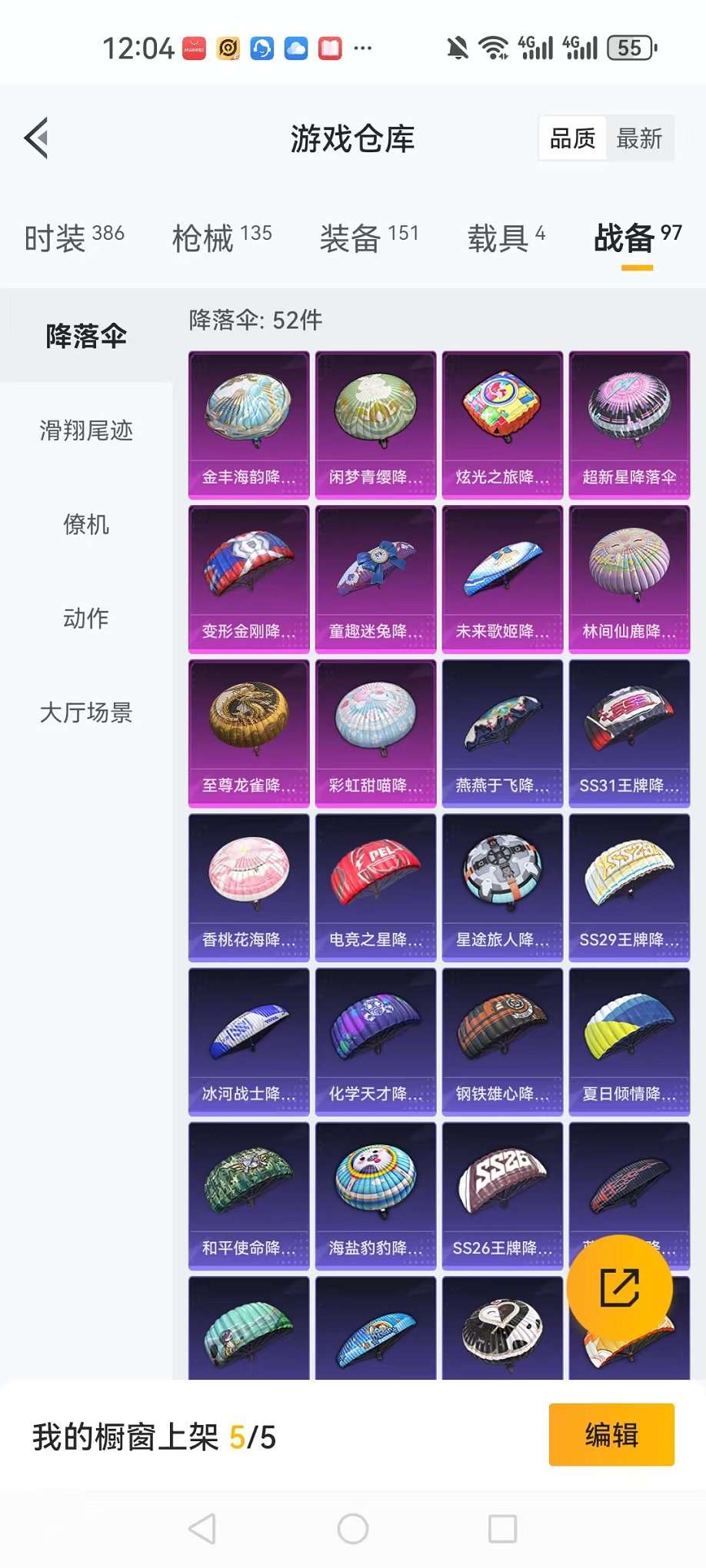Tap the yellow floating share button
Screen dimensions: 706x1568
[x=619, y=1287]
